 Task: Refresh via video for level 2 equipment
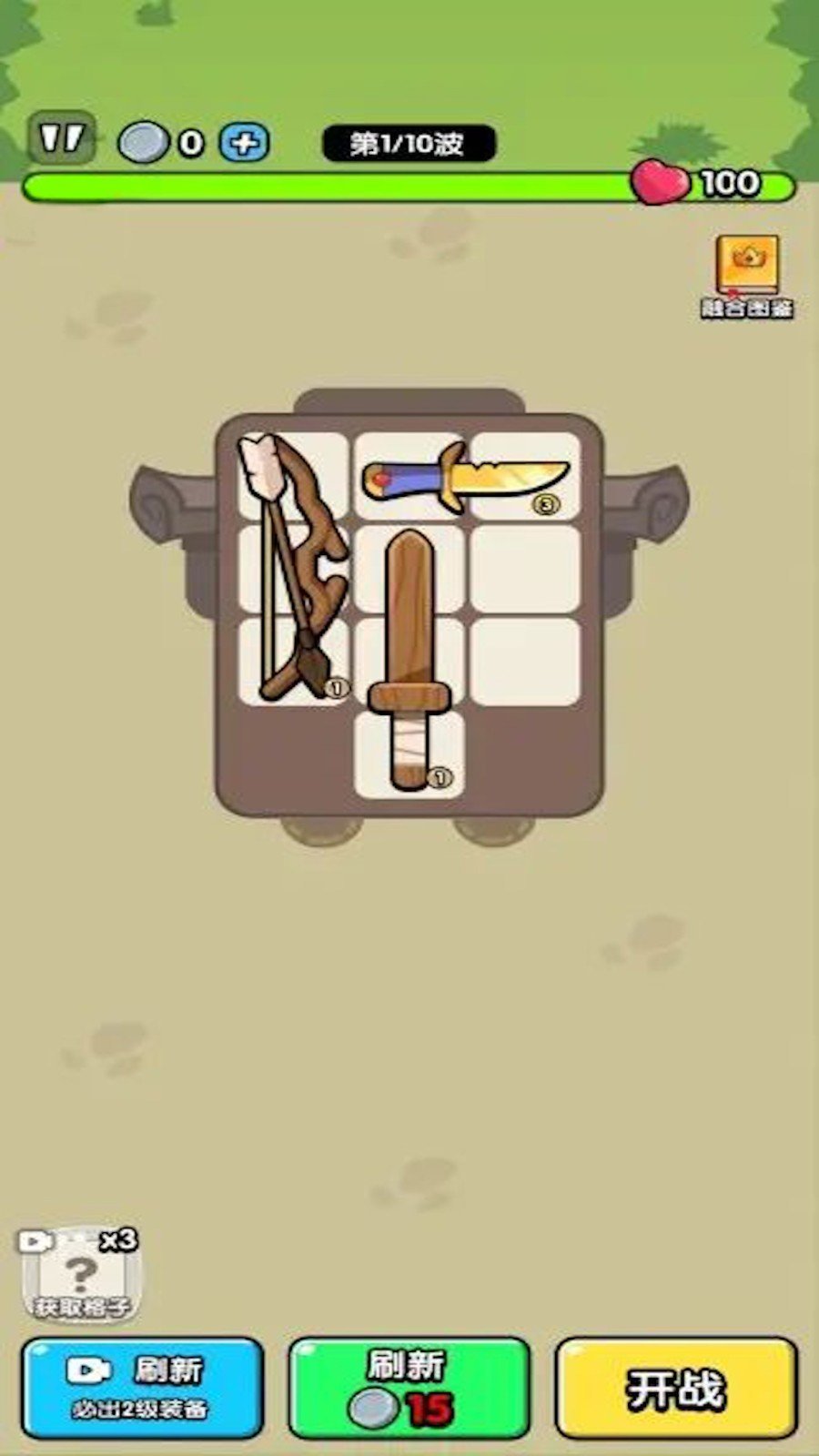142,1387
